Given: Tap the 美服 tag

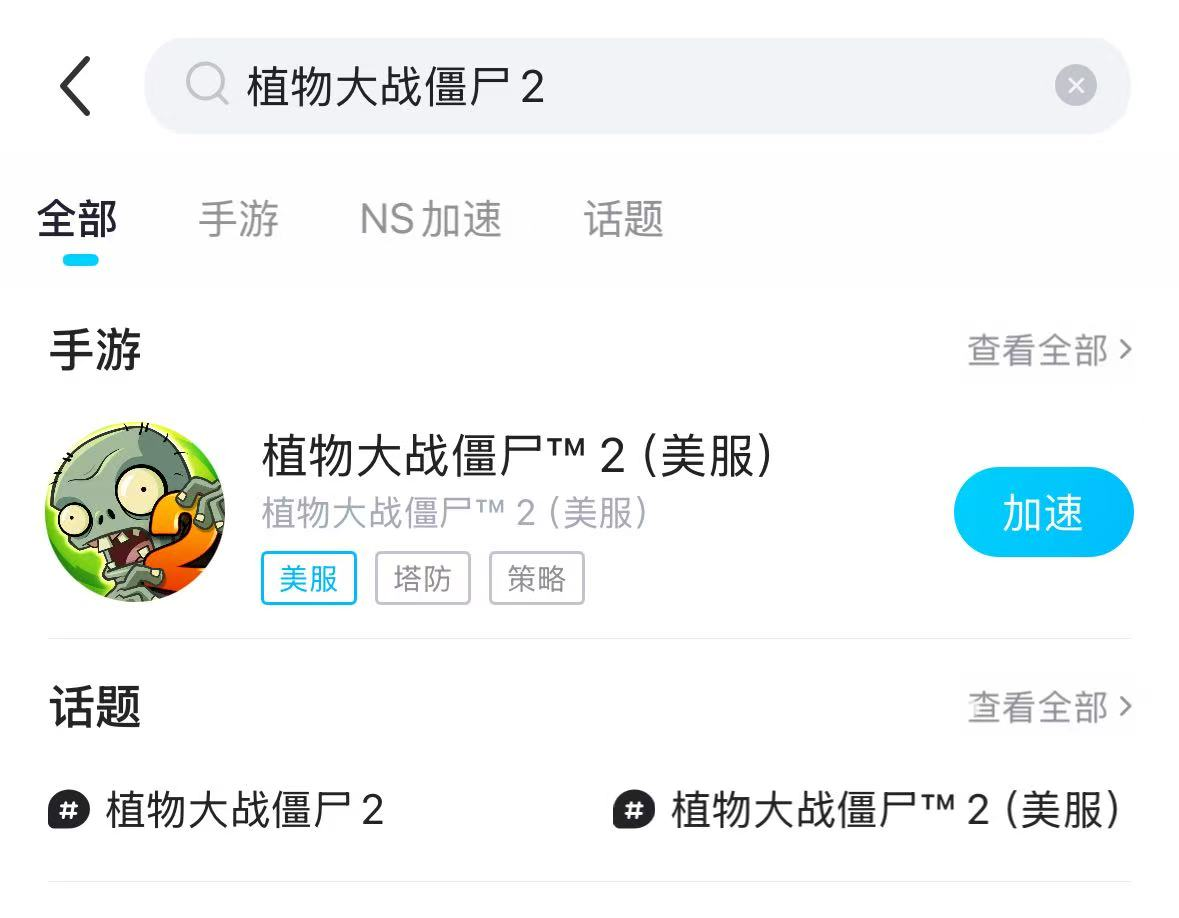Looking at the screenshot, I should 309,578.
